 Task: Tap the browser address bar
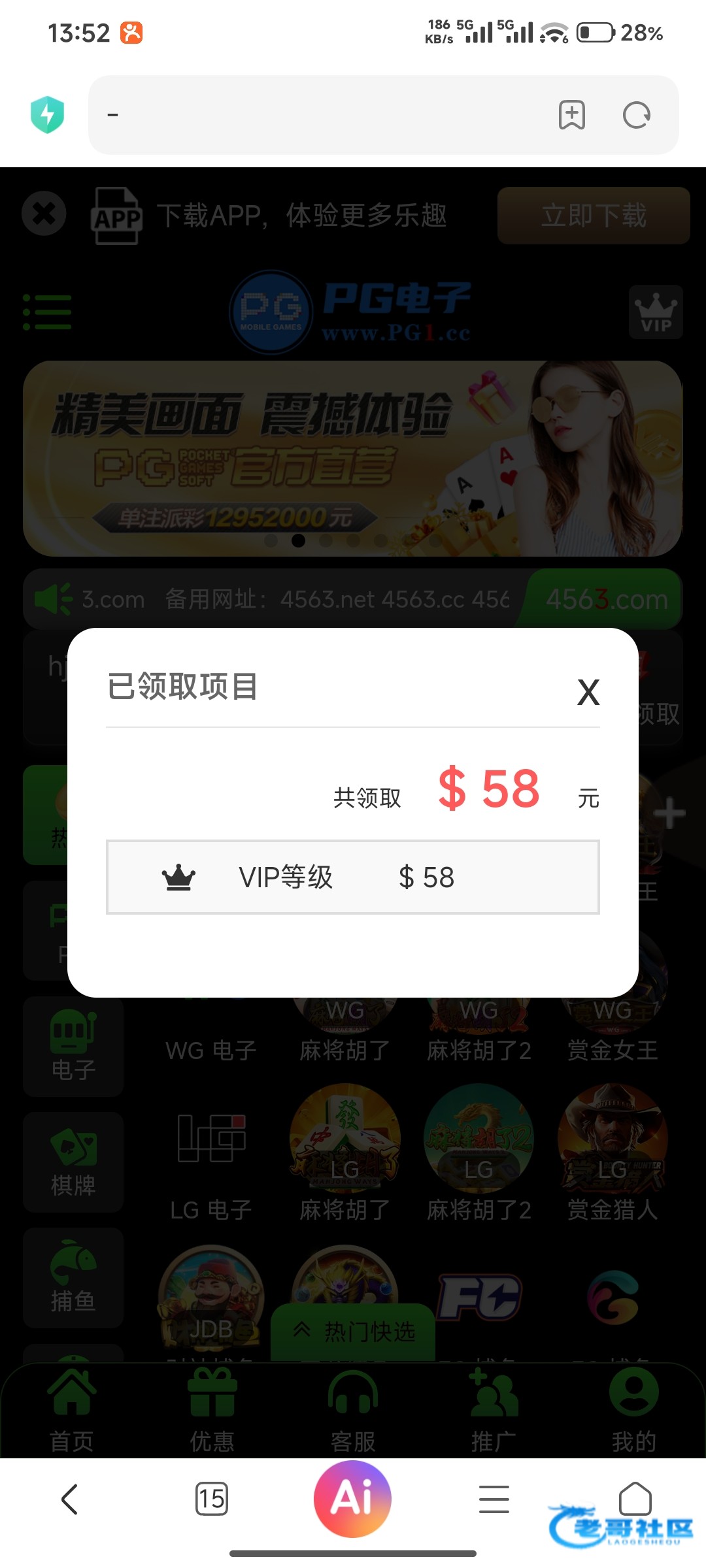320,115
